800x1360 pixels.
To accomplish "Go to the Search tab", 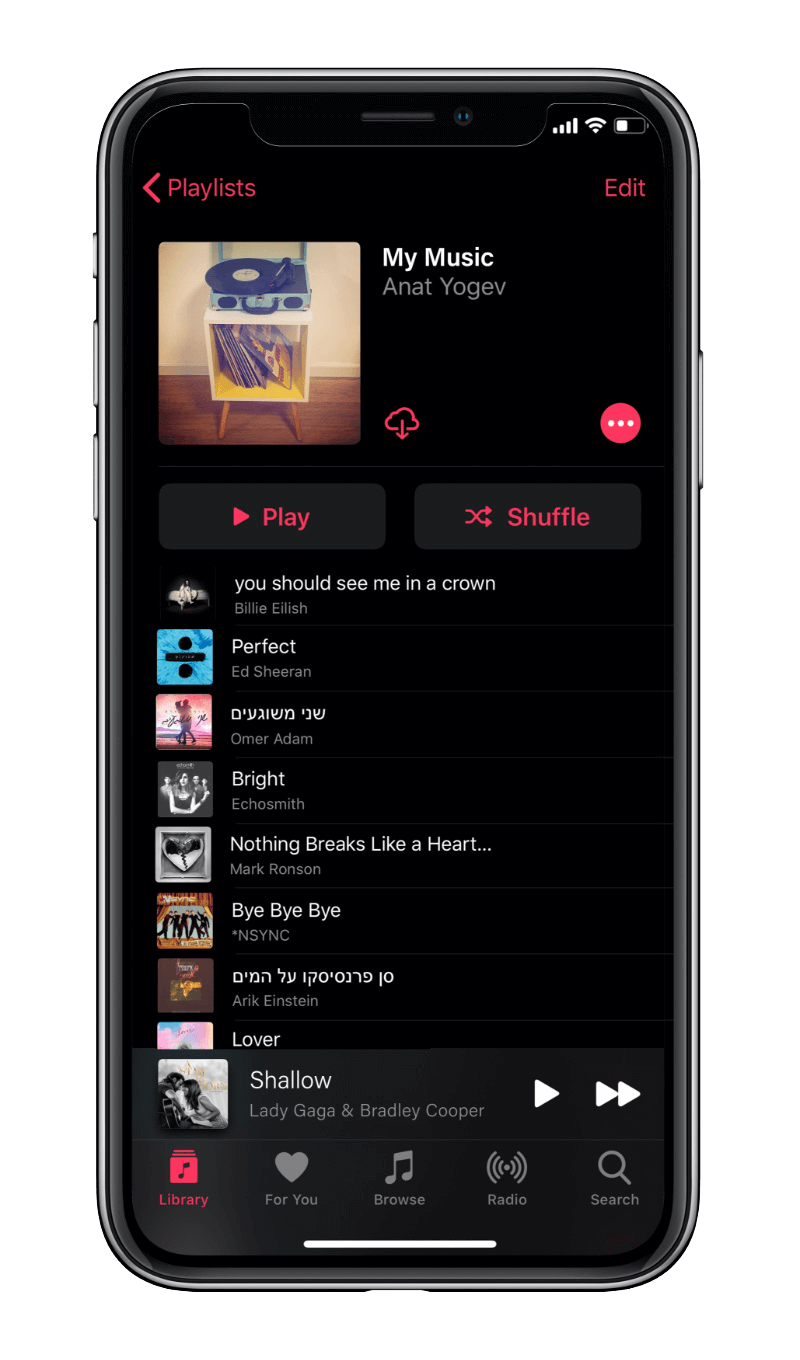I will tap(614, 1178).
